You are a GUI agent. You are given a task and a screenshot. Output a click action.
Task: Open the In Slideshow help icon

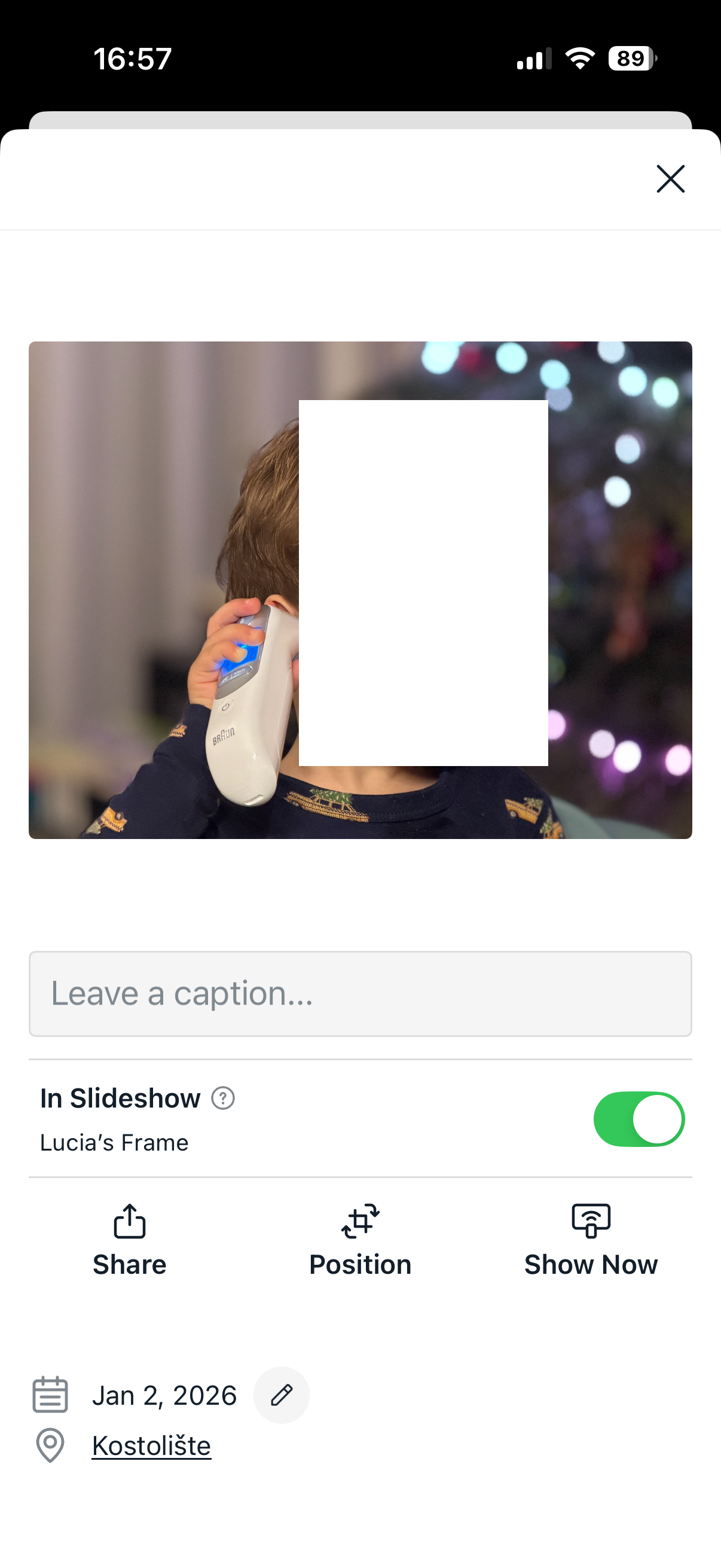pos(222,1099)
